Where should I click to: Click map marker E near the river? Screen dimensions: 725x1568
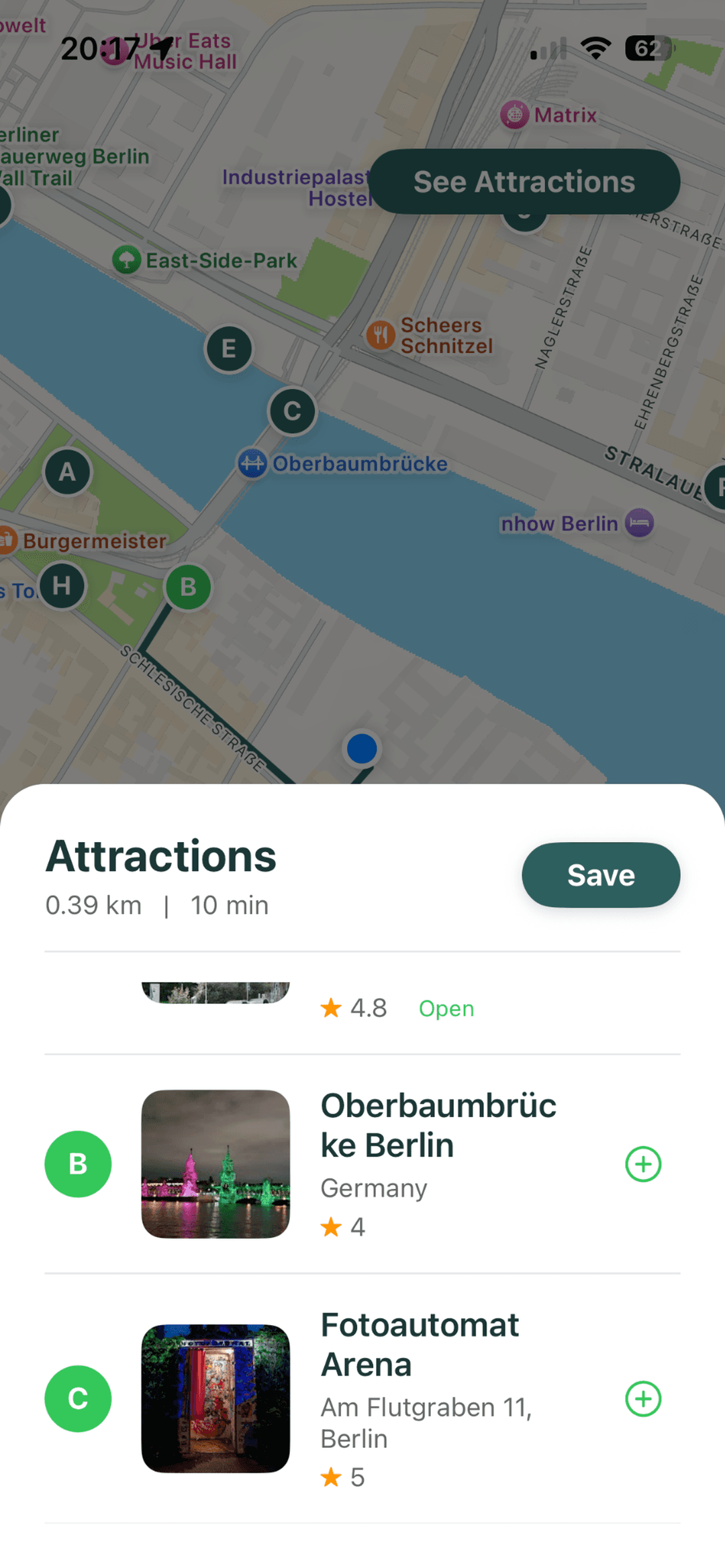[x=229, y=348]
